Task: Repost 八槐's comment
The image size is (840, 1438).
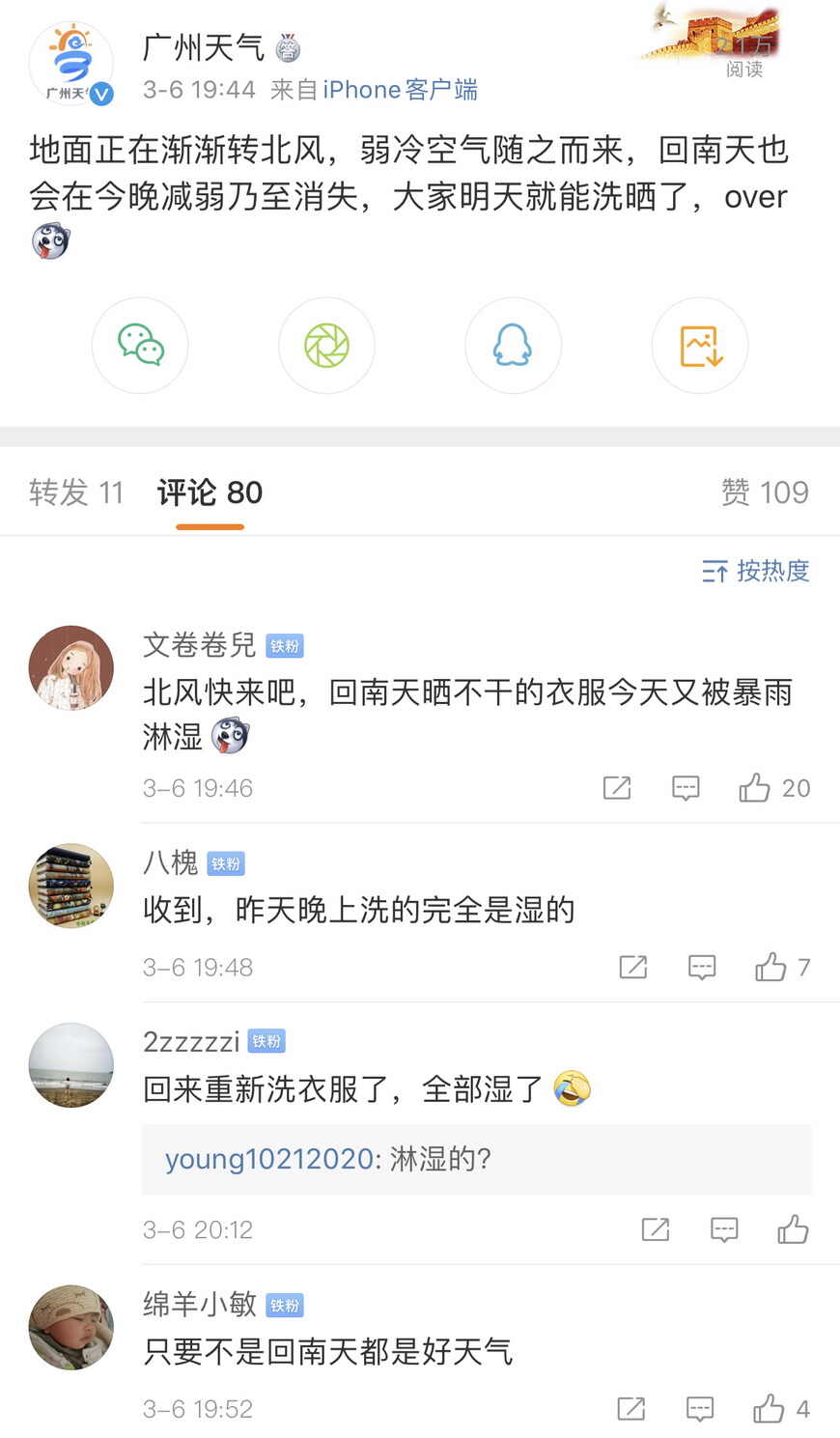Action: (632, 967)
